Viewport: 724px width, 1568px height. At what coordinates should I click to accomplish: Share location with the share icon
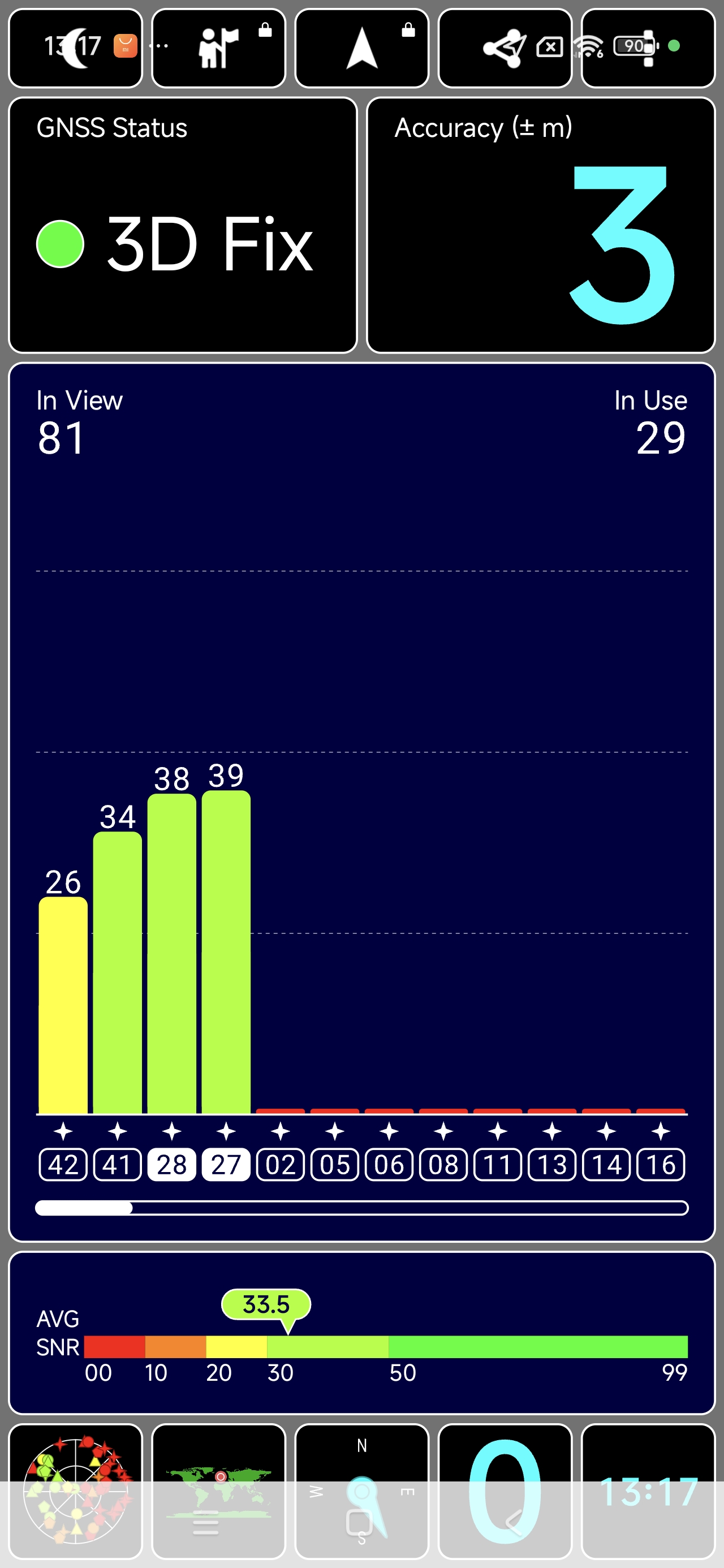[505, 48]
